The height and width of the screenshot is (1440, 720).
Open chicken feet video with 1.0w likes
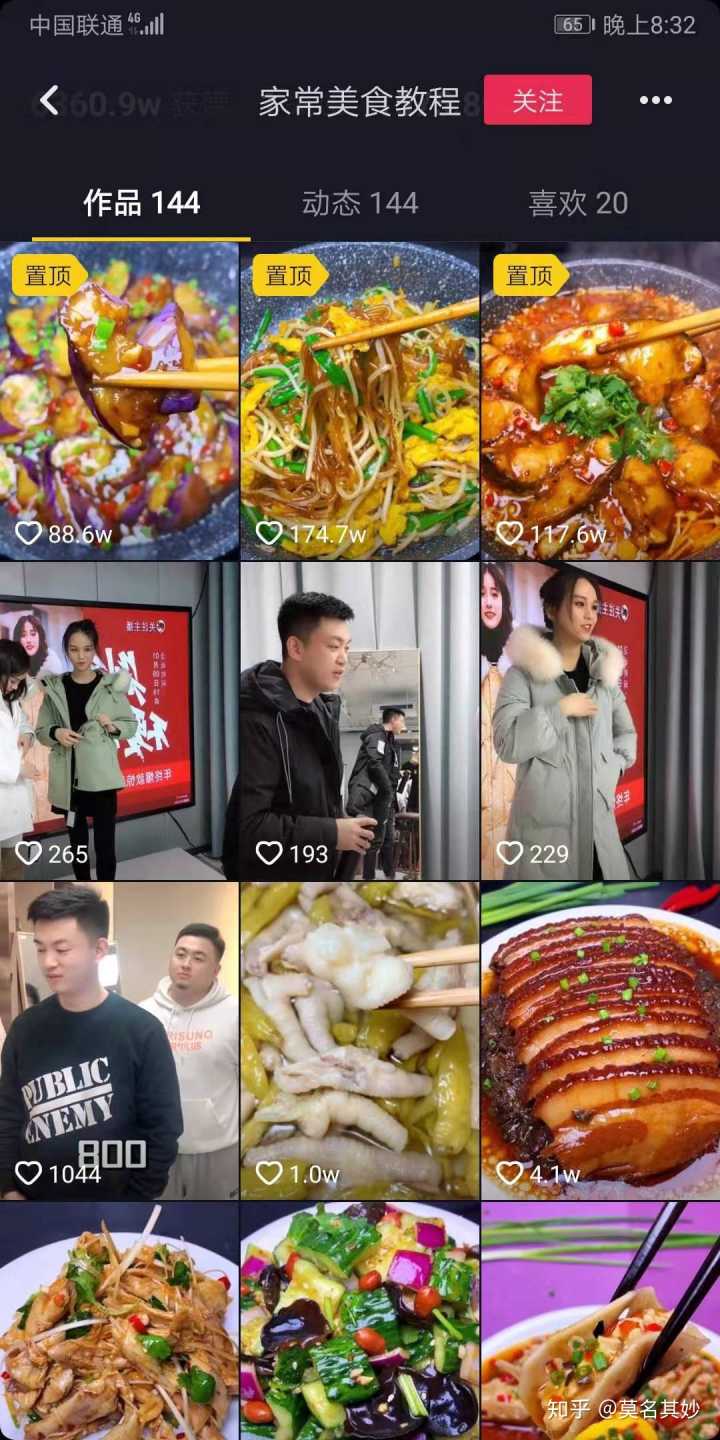360,1040
